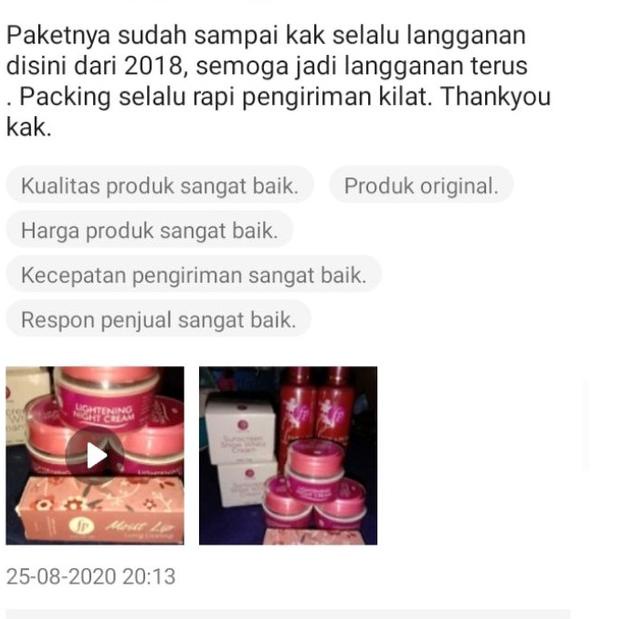Open the review photo with red bottles
The width and height of the screenshot is (619, 619).
tap(288, 455)
